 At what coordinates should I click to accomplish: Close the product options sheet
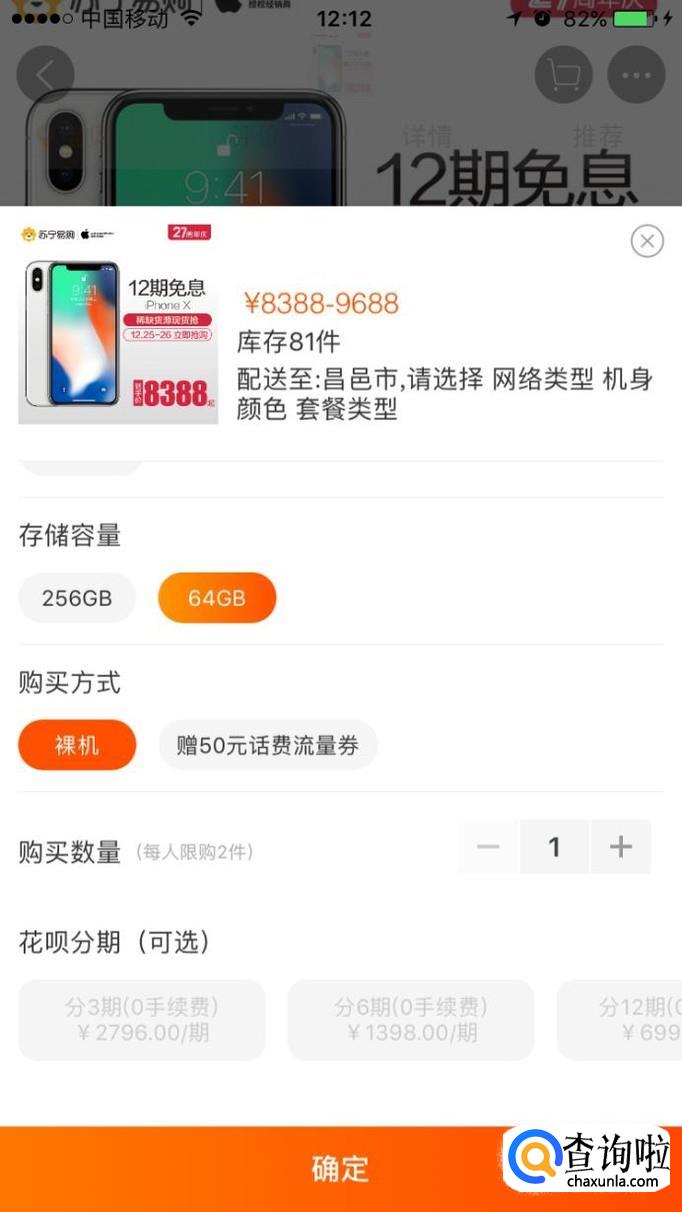click(647, 241)
